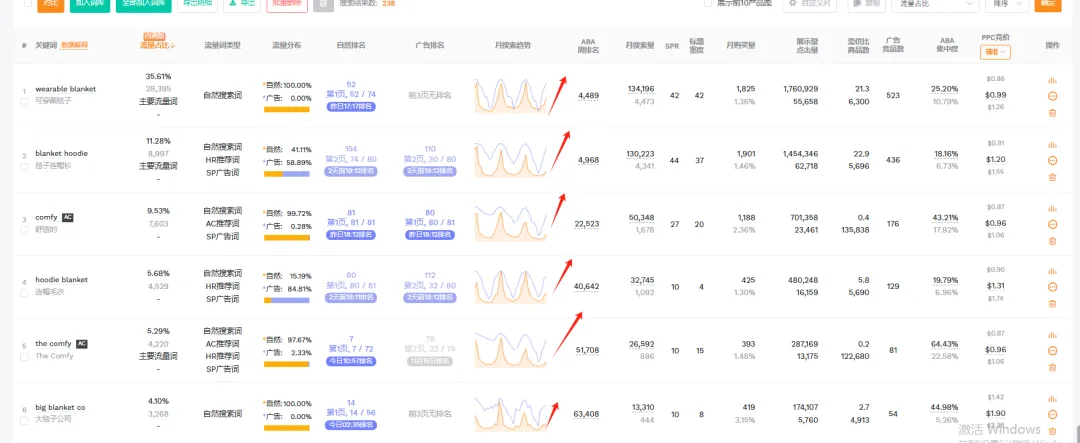Enable the 展示前10产品图 checkbox
Image resolution: width=1080 pixels, height=443 pixels.
[x=709, y=4]
